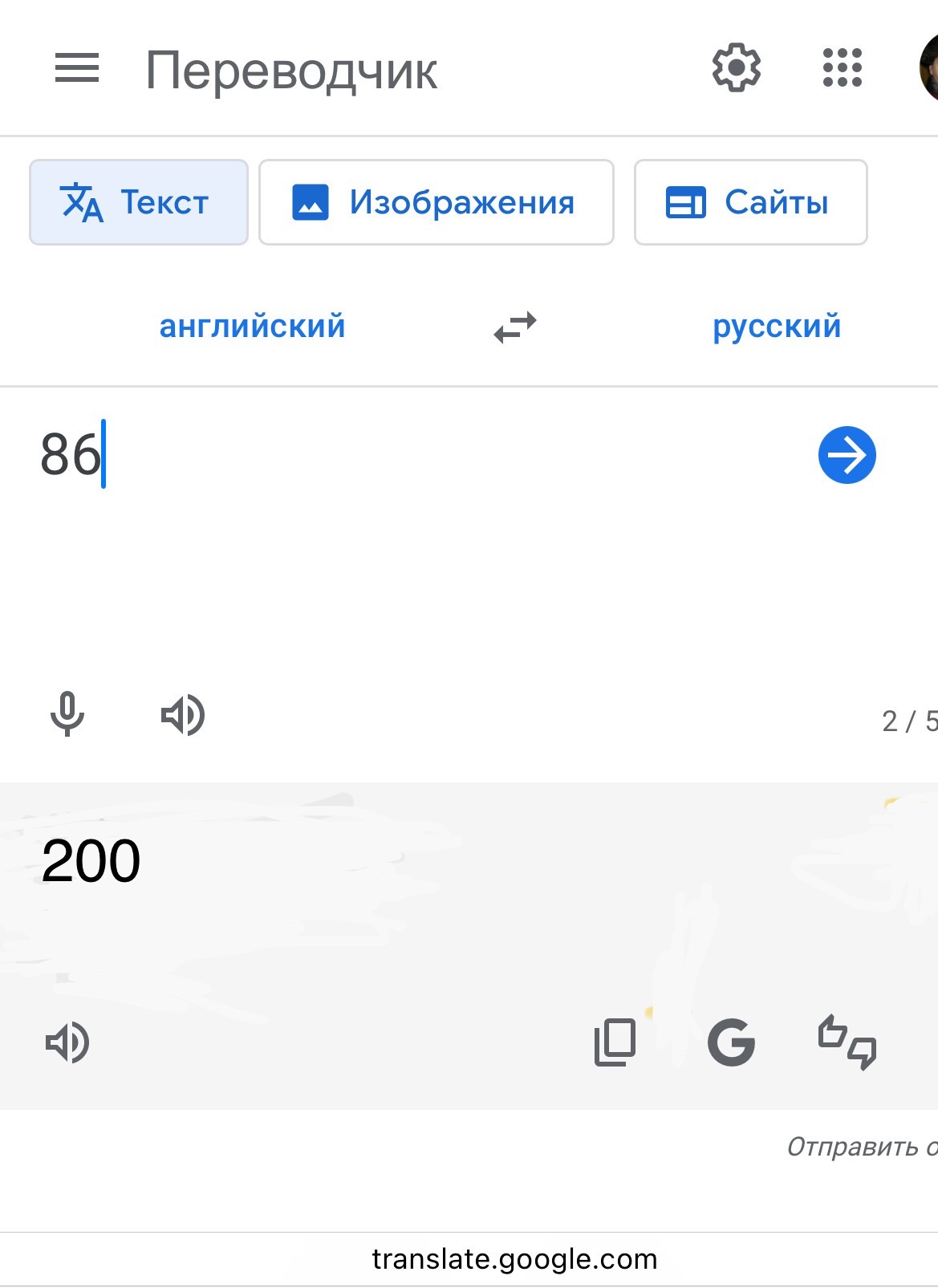Viewport: 938px width, 1288px height.
Task: Switch to the Изображения tab
Action: (437, 202)
